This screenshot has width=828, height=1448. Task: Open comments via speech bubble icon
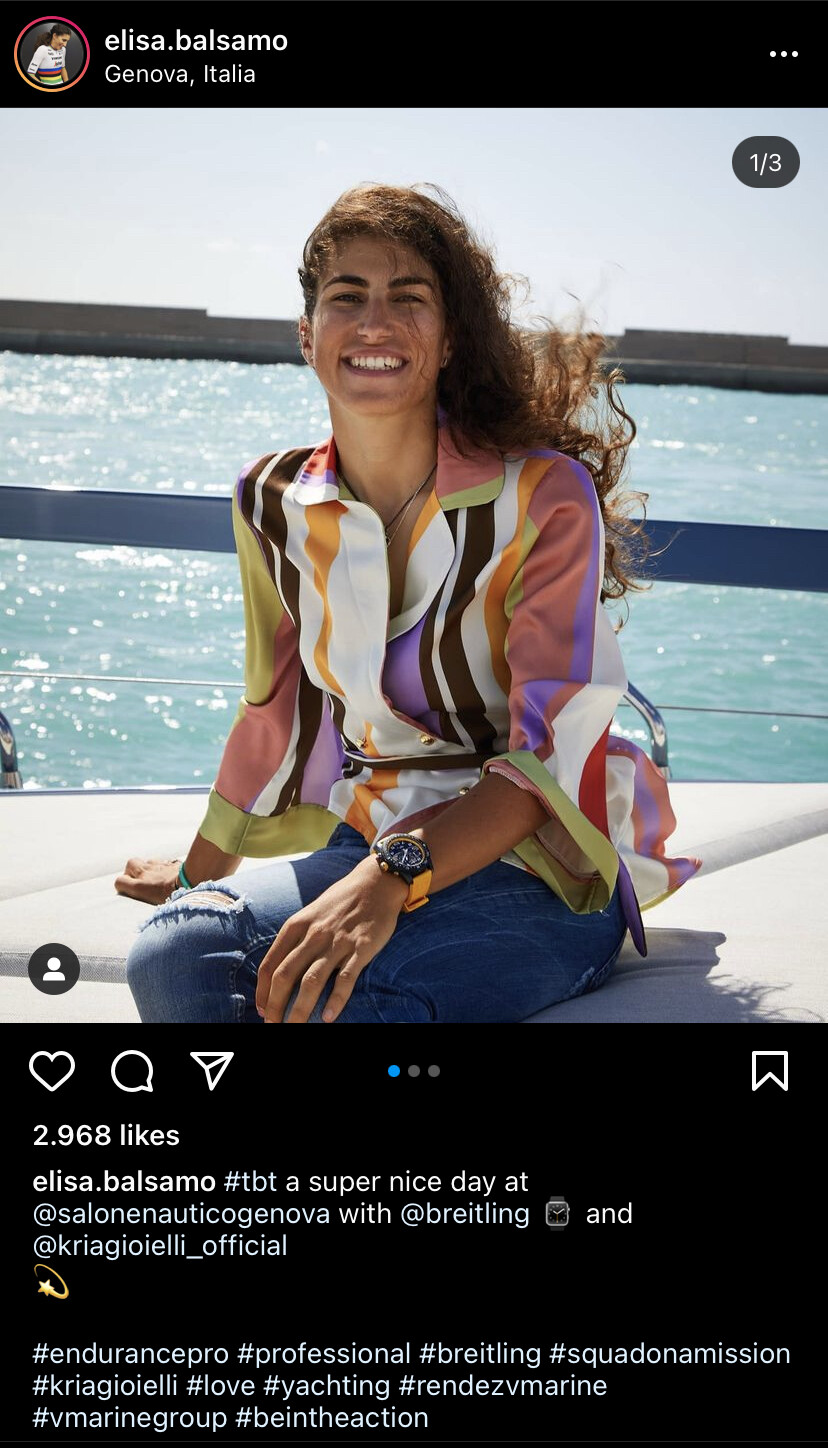click(132, 1071)
